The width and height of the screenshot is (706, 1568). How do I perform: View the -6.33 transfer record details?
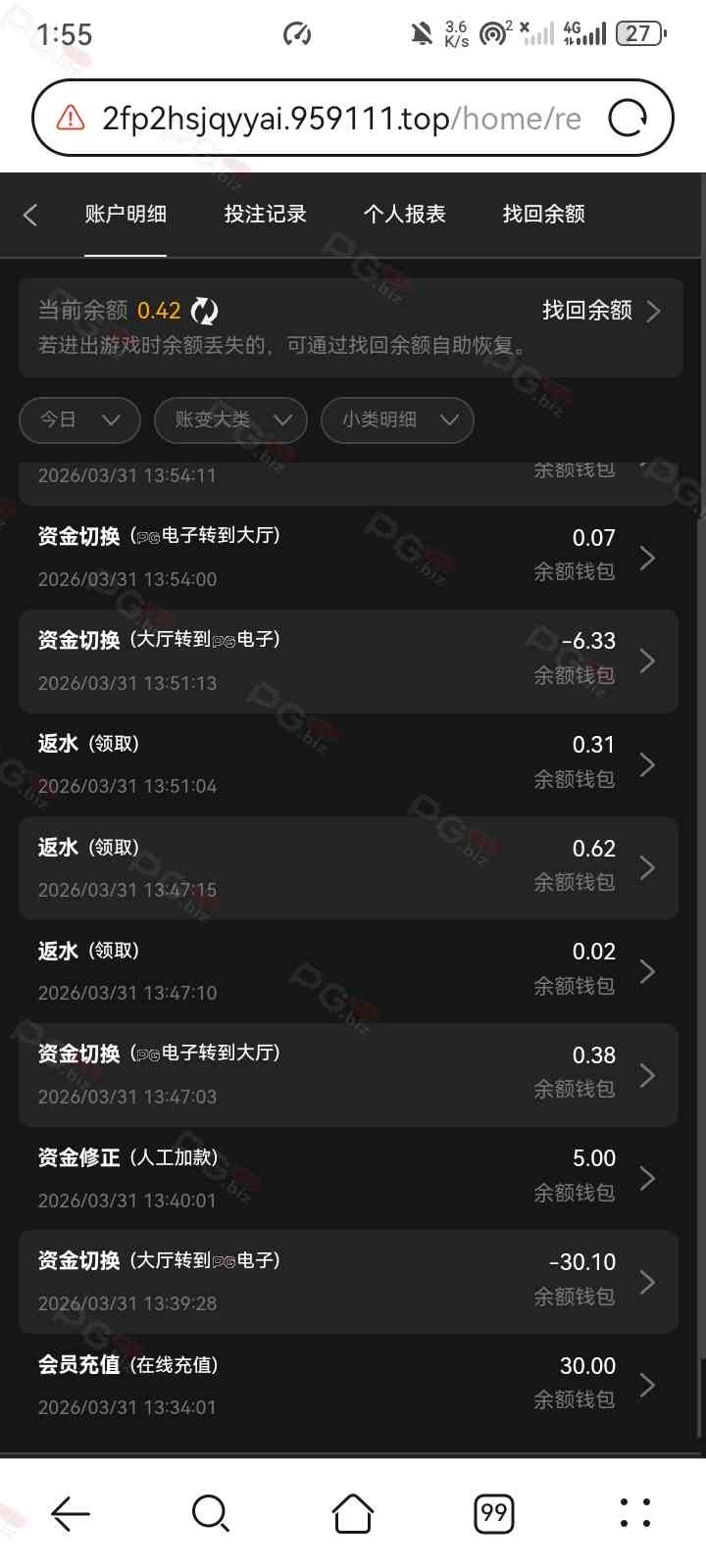[x=348, y=661]
